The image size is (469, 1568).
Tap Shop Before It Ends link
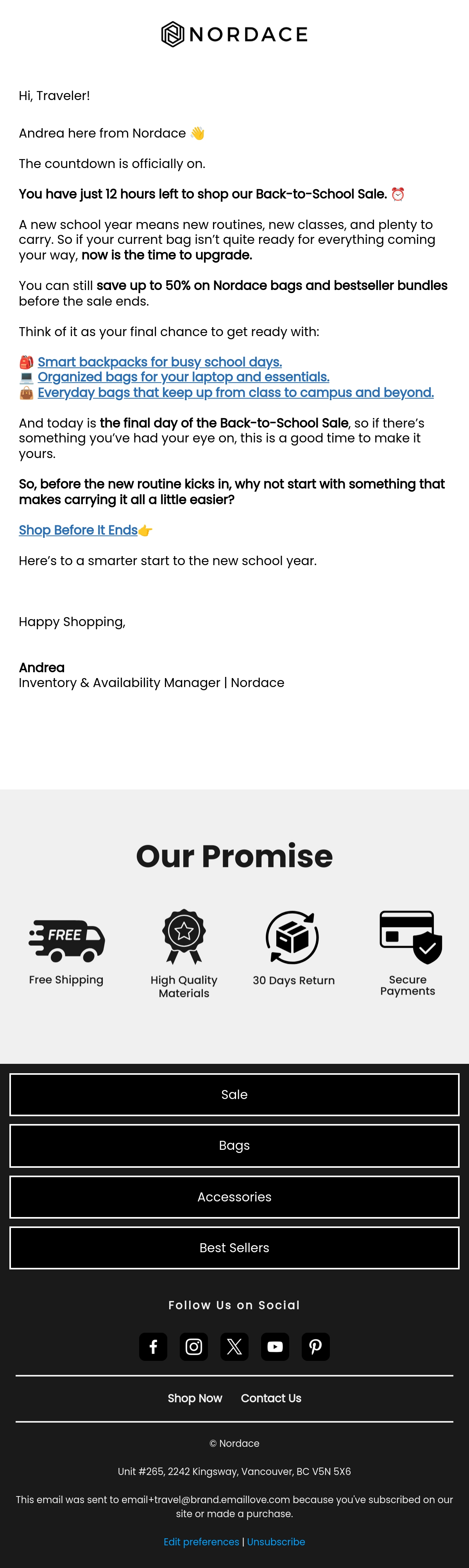coord(79,530)
